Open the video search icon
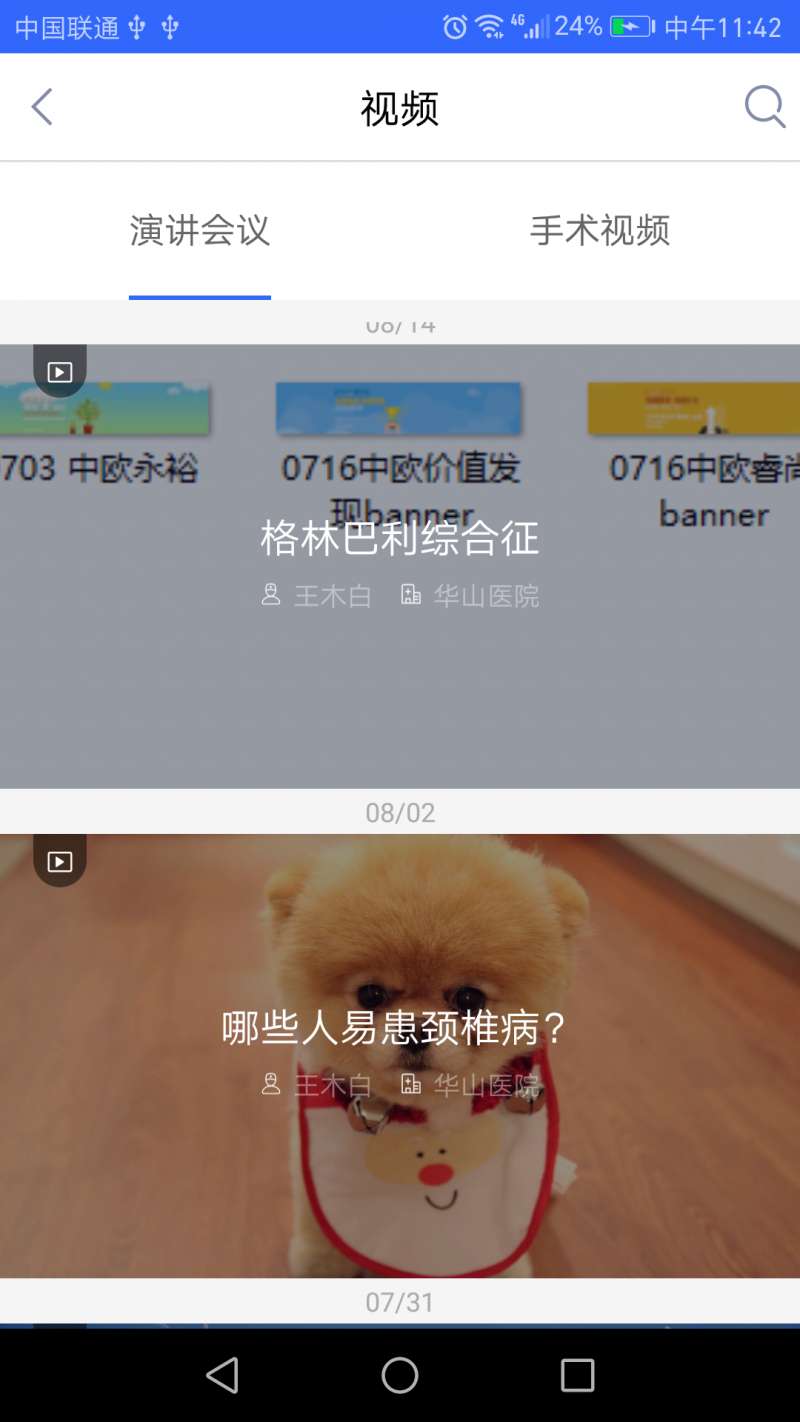Viewport: 800px width, 1422px height. (x=765, y=107)
